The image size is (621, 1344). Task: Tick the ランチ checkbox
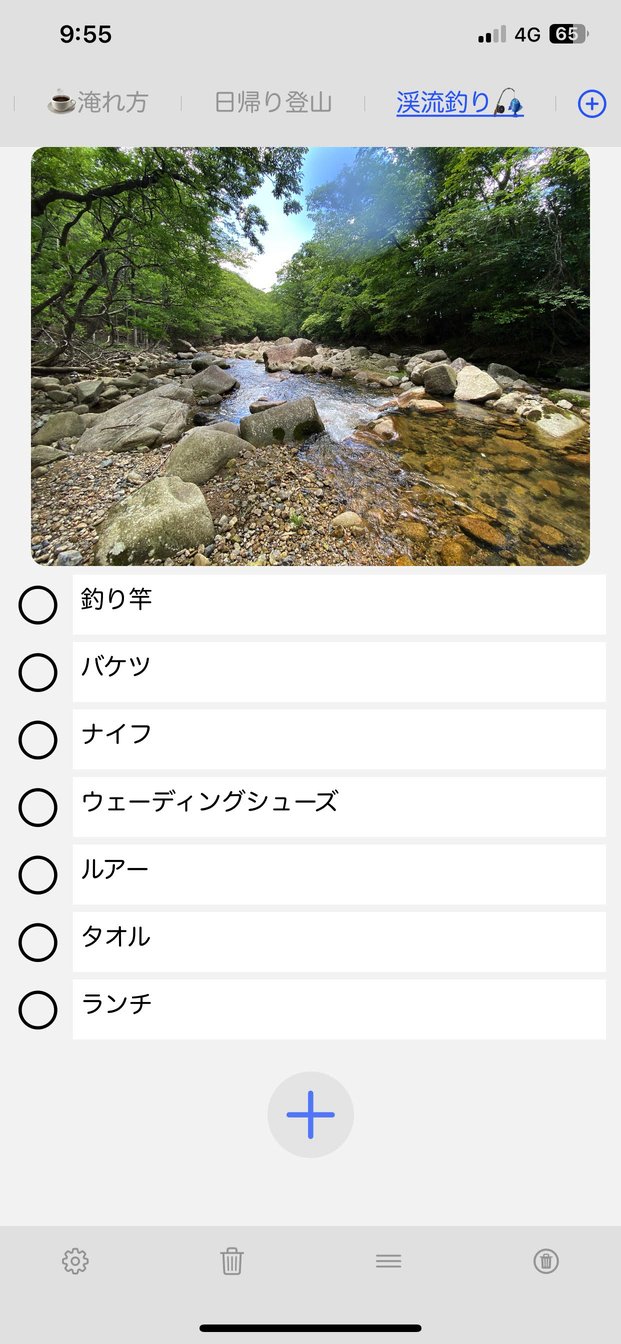[x=38, y=1010]
